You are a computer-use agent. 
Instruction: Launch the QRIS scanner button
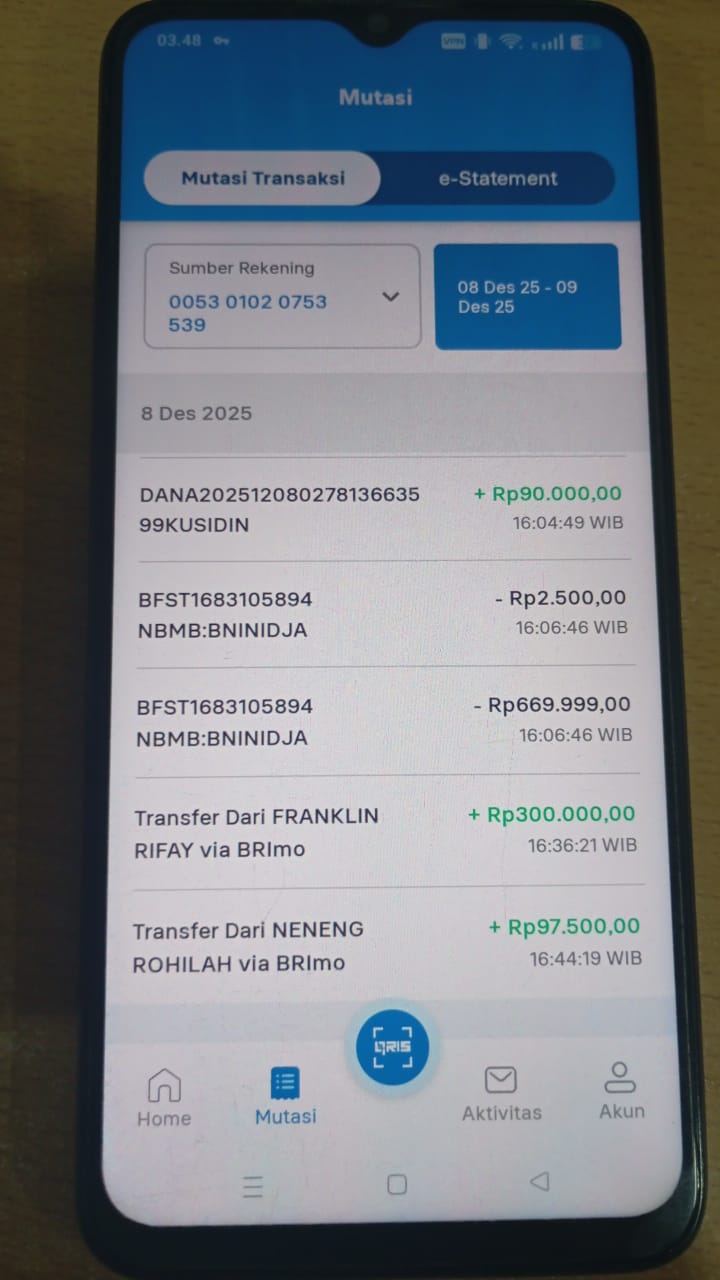click(392, 1048)
